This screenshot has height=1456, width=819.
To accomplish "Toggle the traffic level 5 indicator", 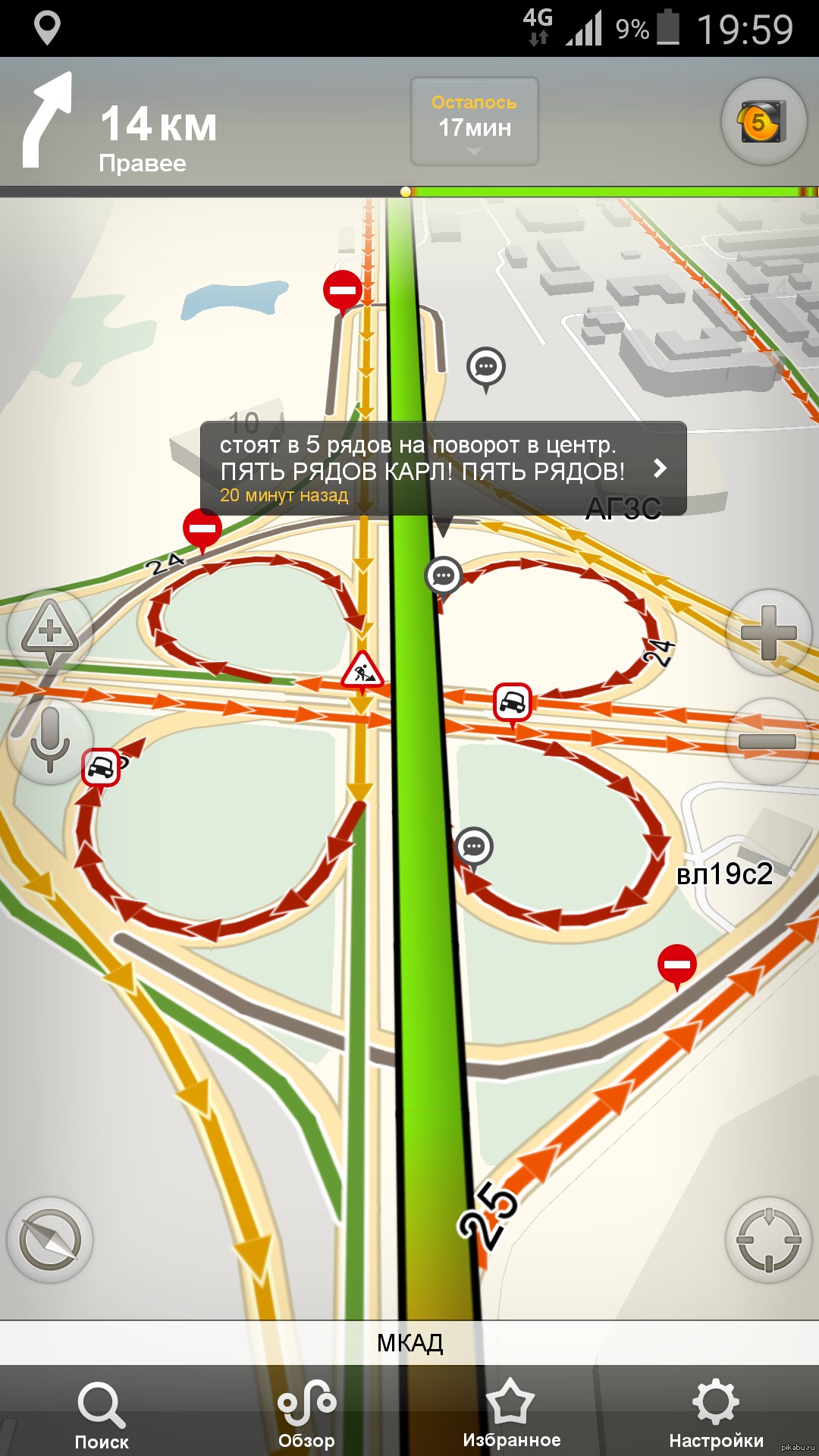I will (x=762, y=122).
